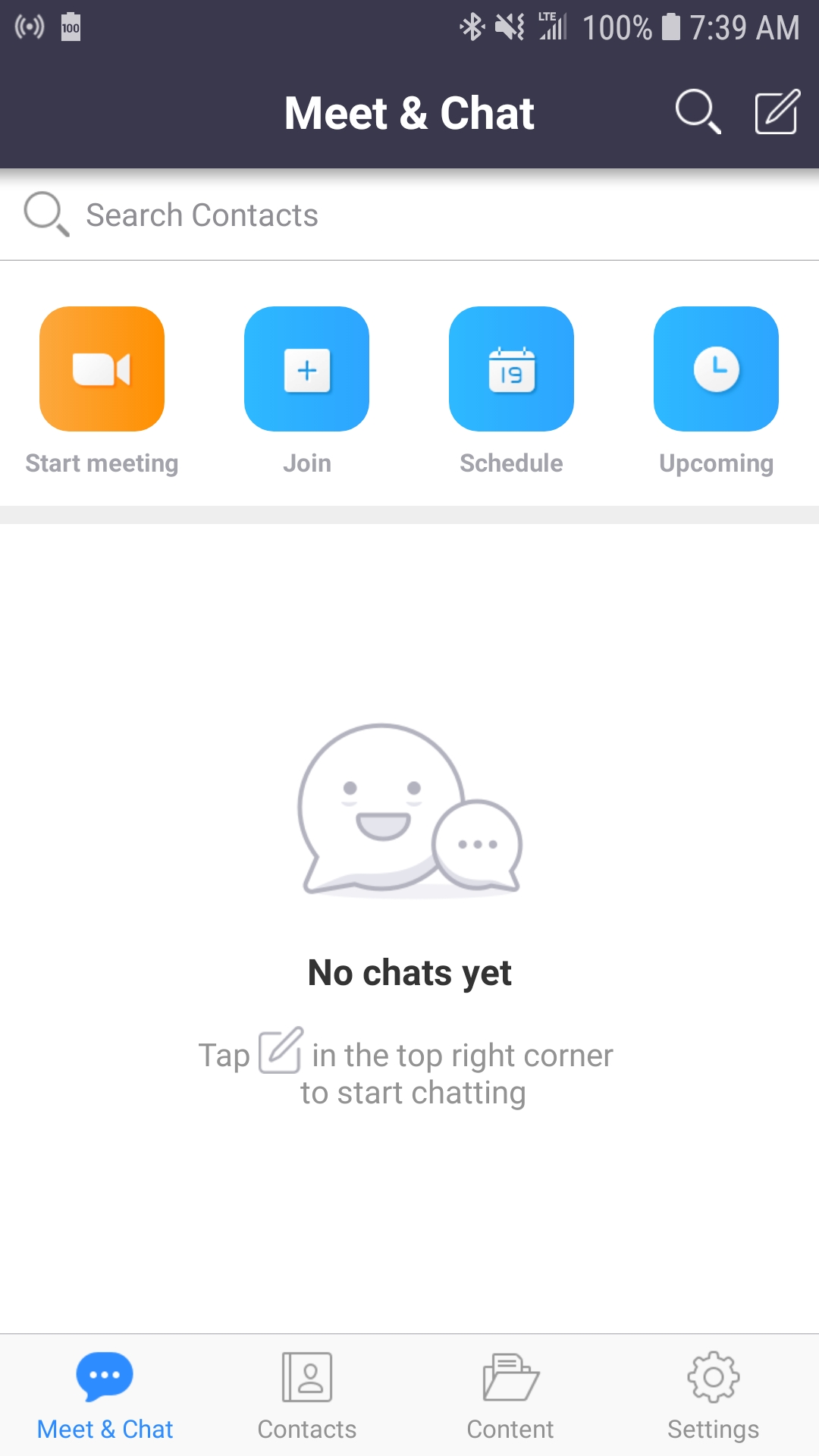Image resolution: width=819 pixels, height=1456 pixels.
Task: Open the Settings tab
Action: [713, 1397]
